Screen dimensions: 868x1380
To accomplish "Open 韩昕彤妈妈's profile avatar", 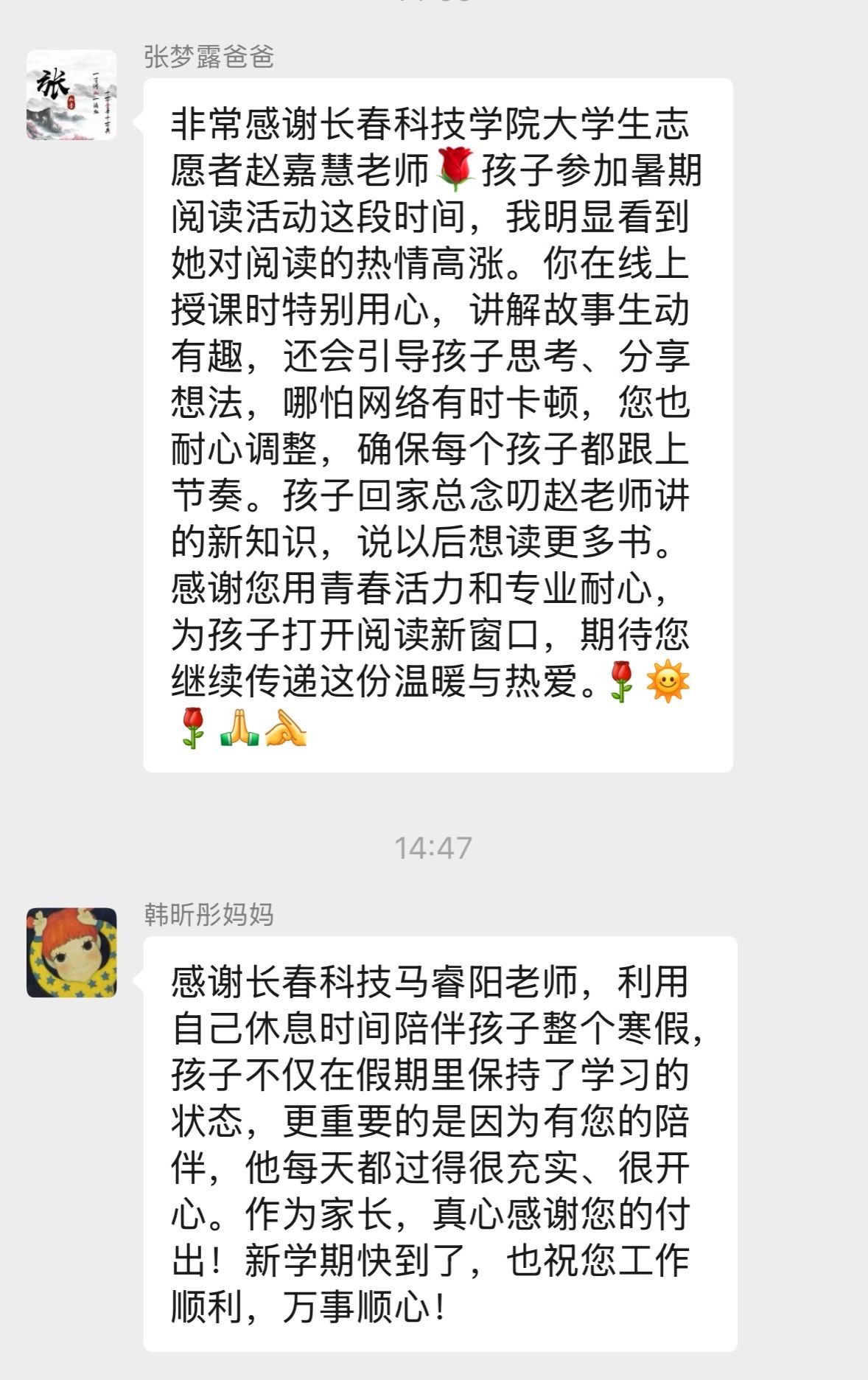I will tap(71, 952).
